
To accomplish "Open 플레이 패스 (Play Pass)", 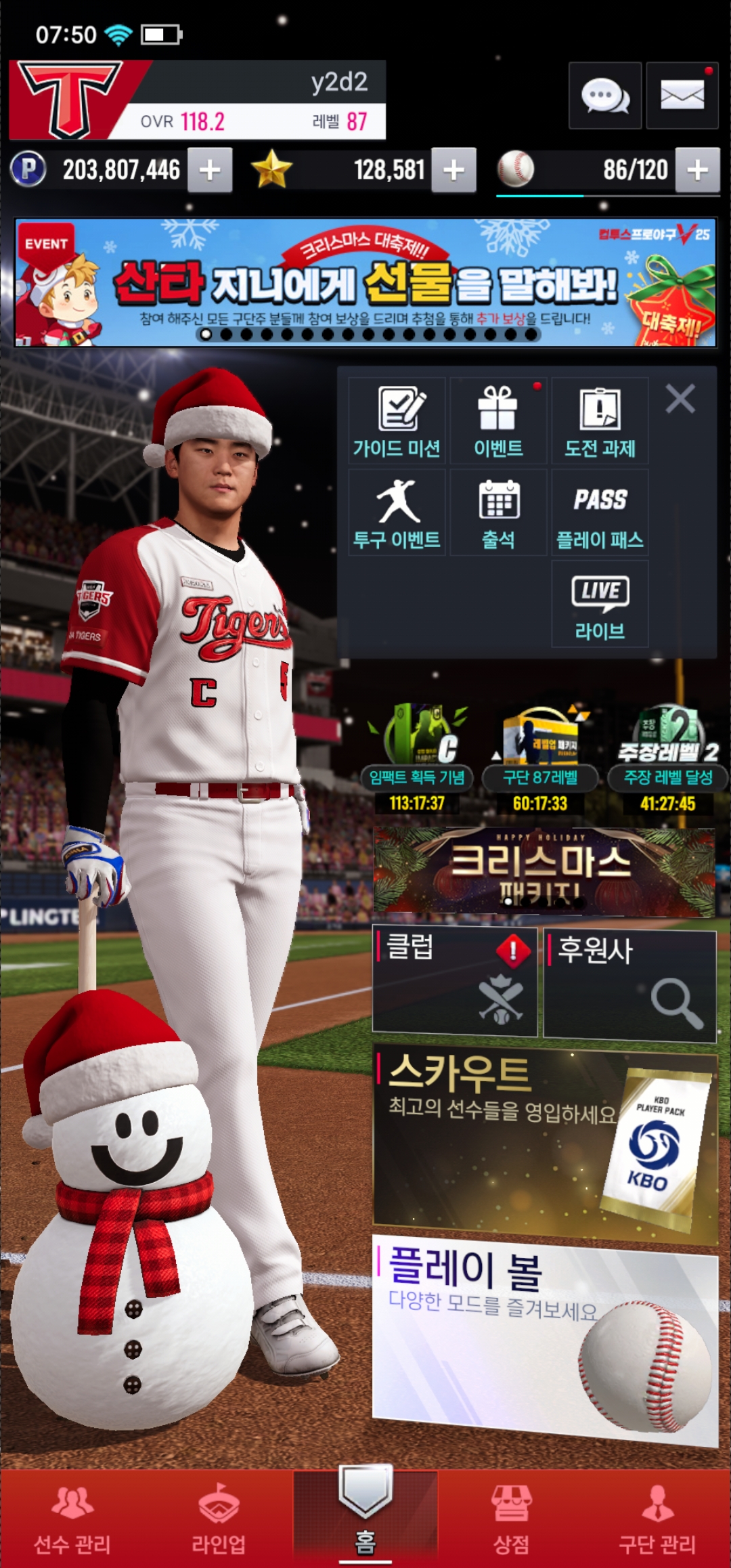I will click(x=600, y=513).
